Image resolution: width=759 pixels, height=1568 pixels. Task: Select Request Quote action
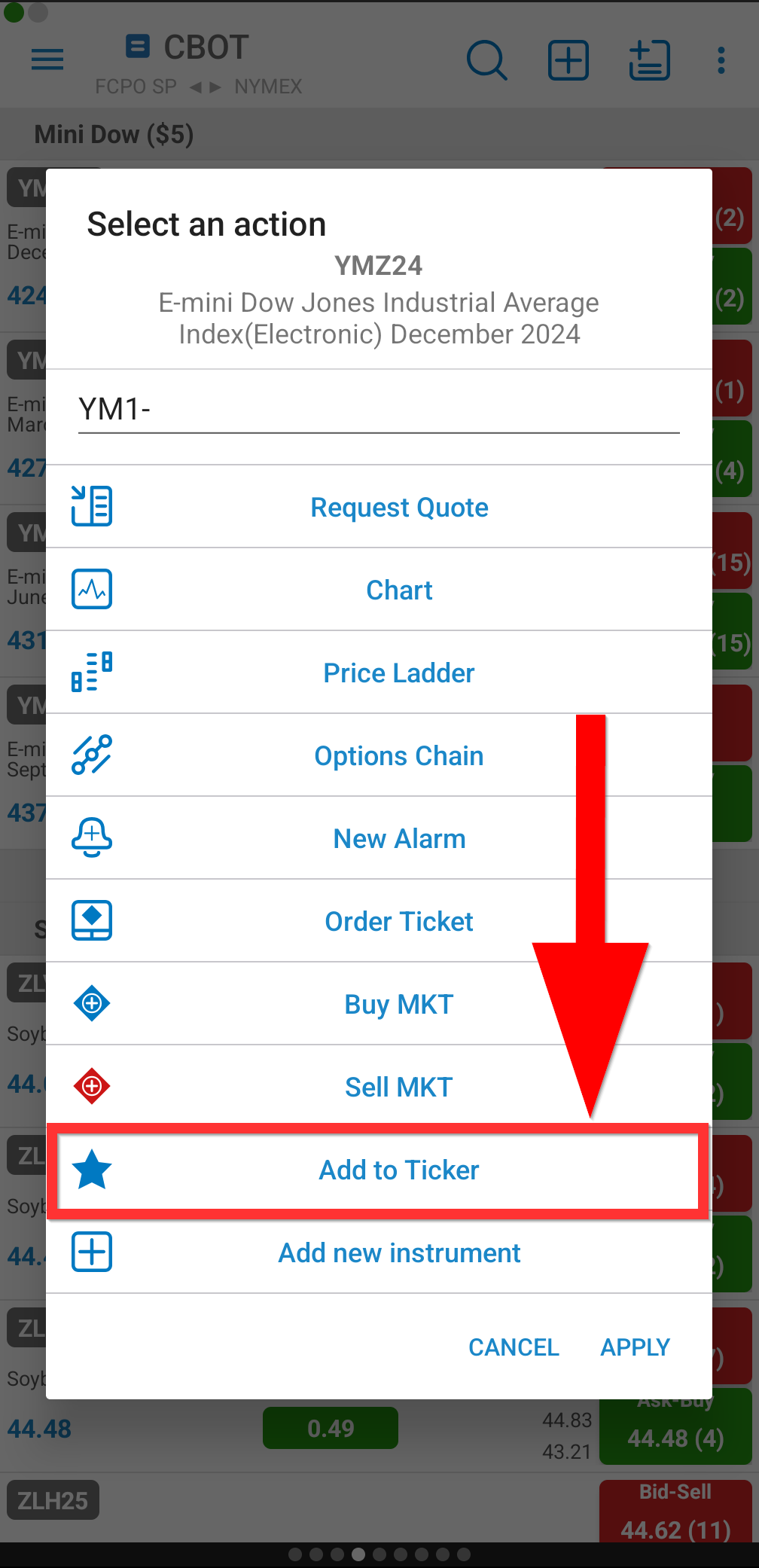(x=379, y=507)
